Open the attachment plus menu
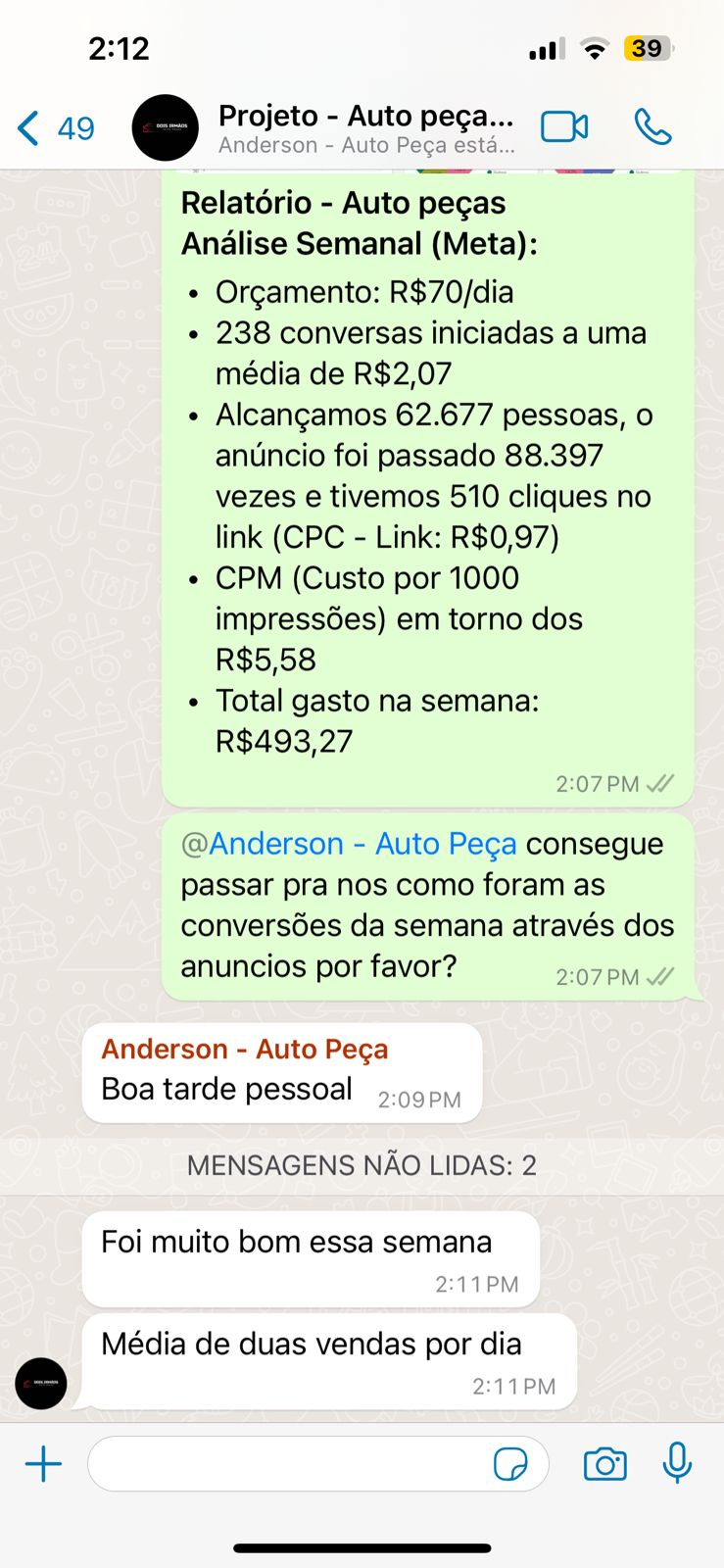724x1568 pixels. [x=43, y=1464]
